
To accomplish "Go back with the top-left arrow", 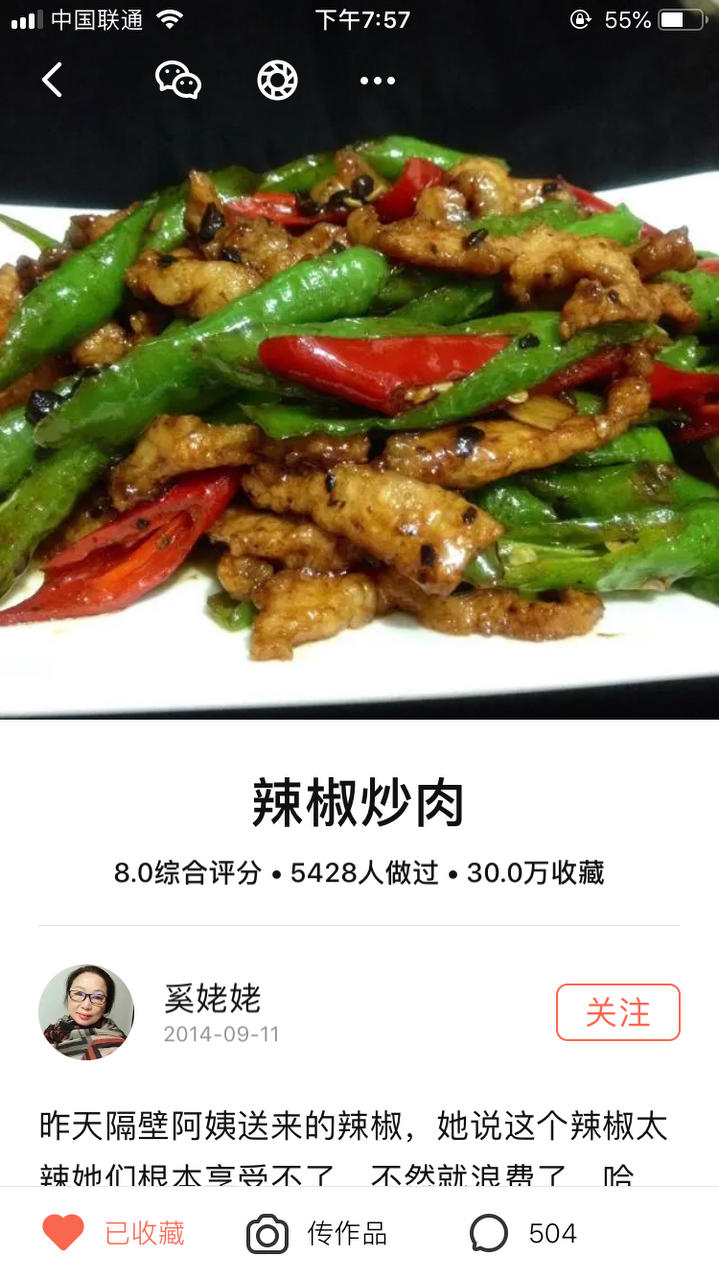I will 52,80.
